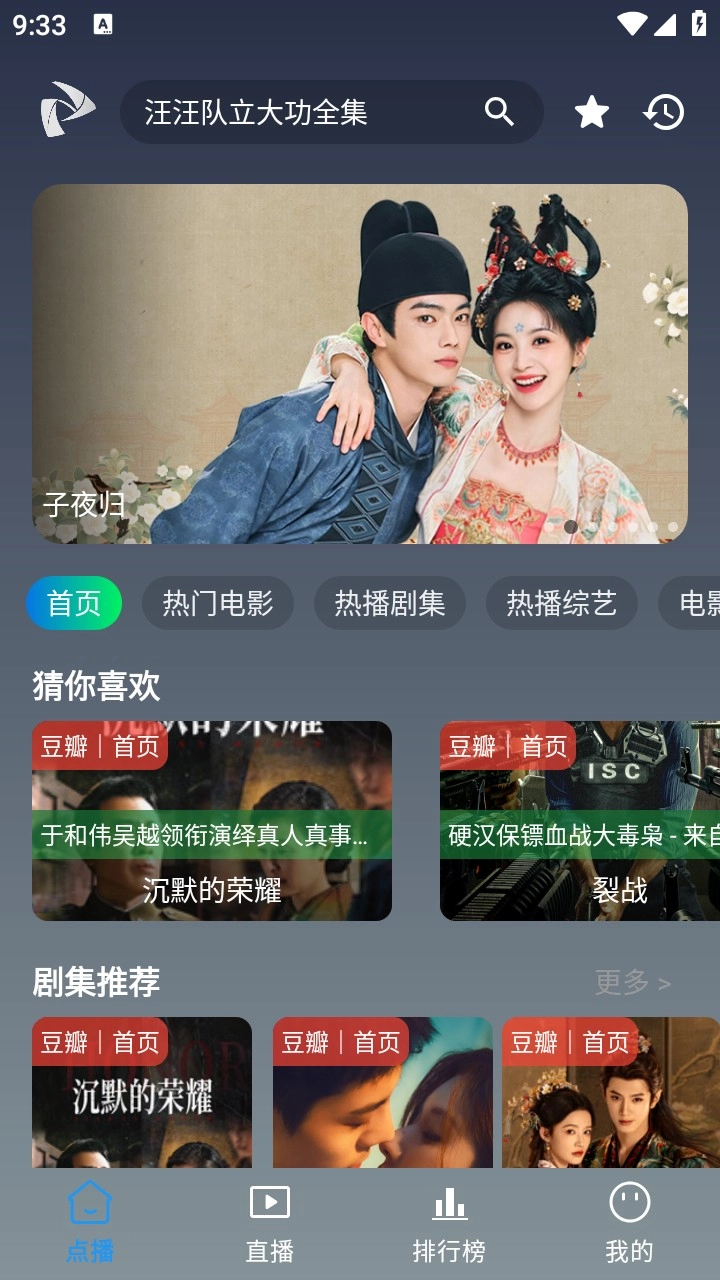Tap the magnifier search icon
The width and height of the screenshot is (720, 1280).
(499, 112)
